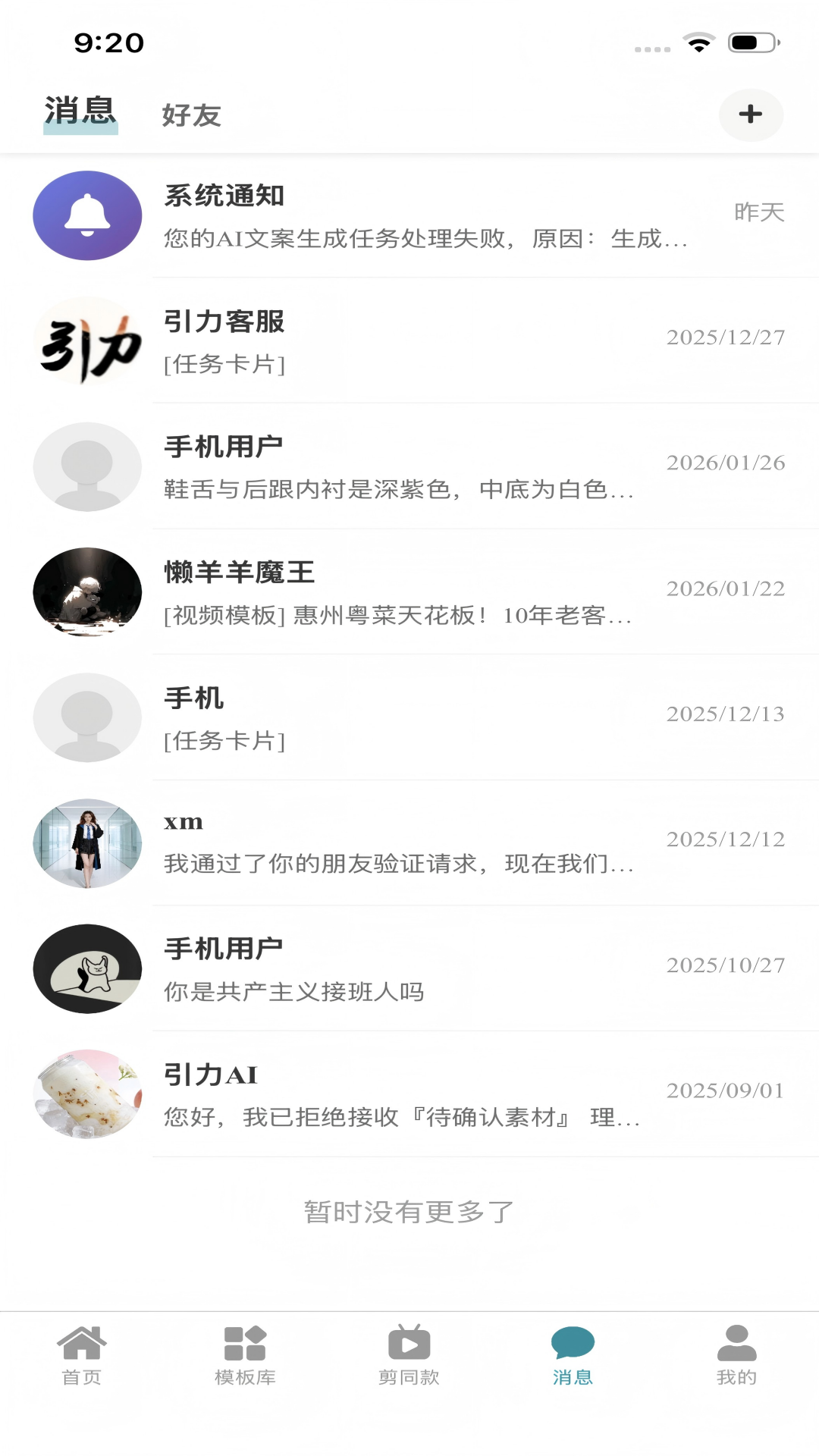Tap the 引力AI dessert avatar
The height and width of the screenshot is (1456, 819).
[x=86, y=1094]
